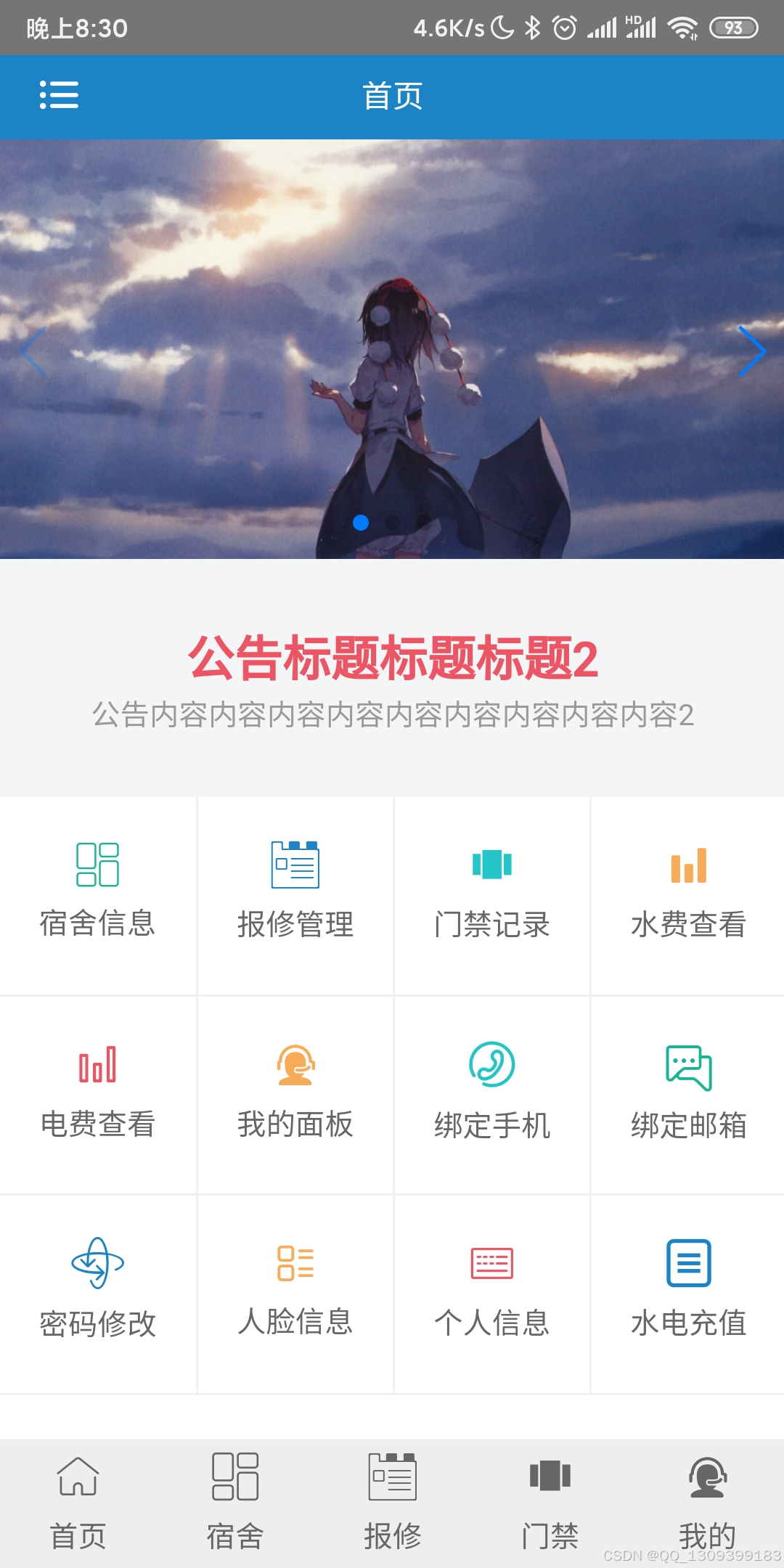The width and height of the screenshot is (784, 1568).
Task: Switch to the 报修 tab
Action: click(x=392, y=1501)
